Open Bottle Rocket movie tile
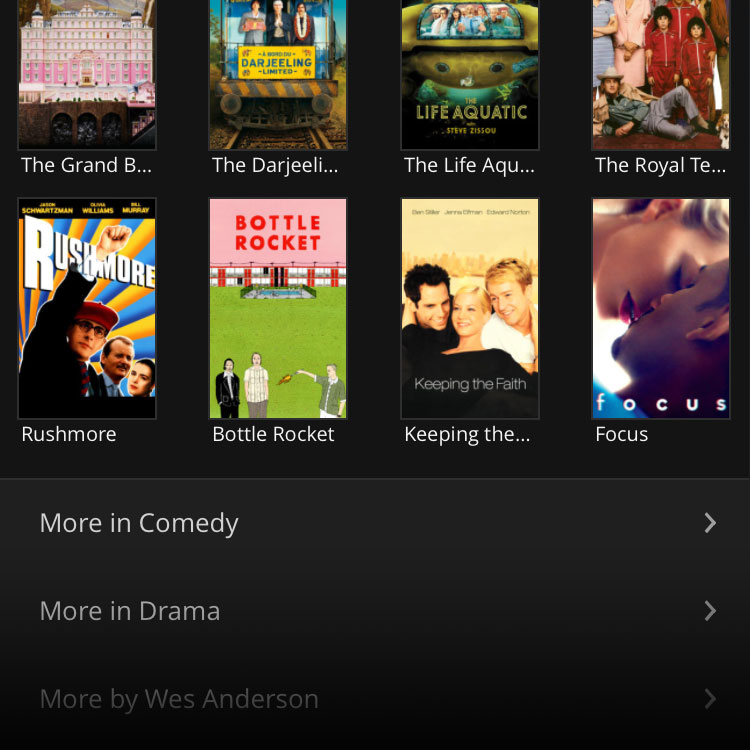Viewport: 750px width, 750px height. (278, 308)
